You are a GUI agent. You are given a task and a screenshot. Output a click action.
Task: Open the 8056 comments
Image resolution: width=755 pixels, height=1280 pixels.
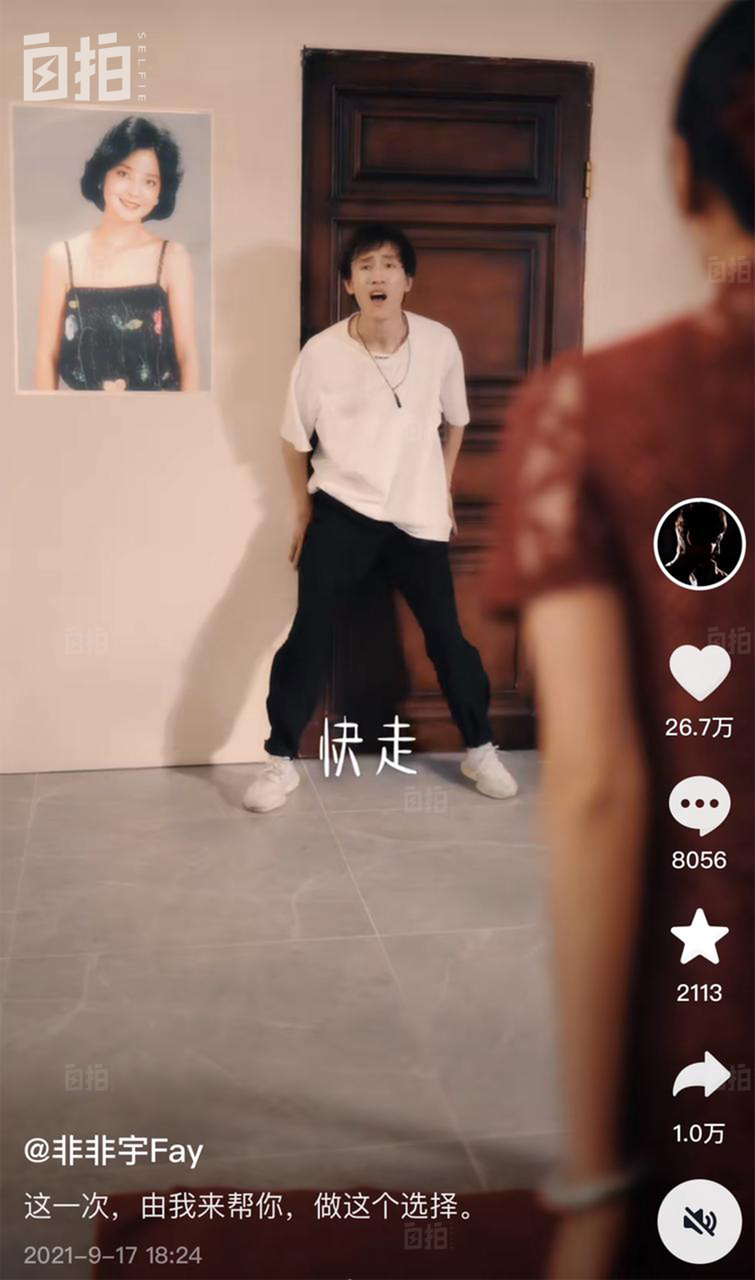[x=699, y=805]
